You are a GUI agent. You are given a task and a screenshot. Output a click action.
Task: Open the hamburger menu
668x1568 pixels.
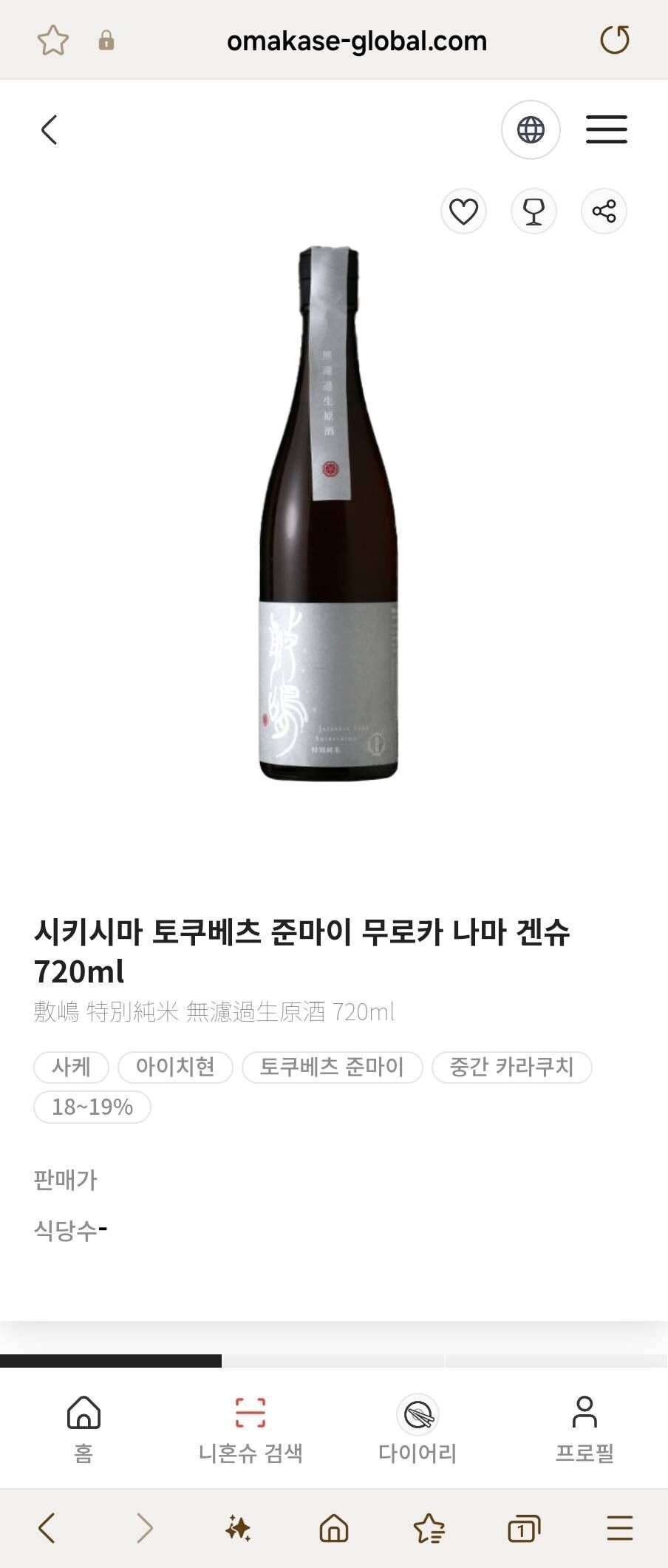606,130
